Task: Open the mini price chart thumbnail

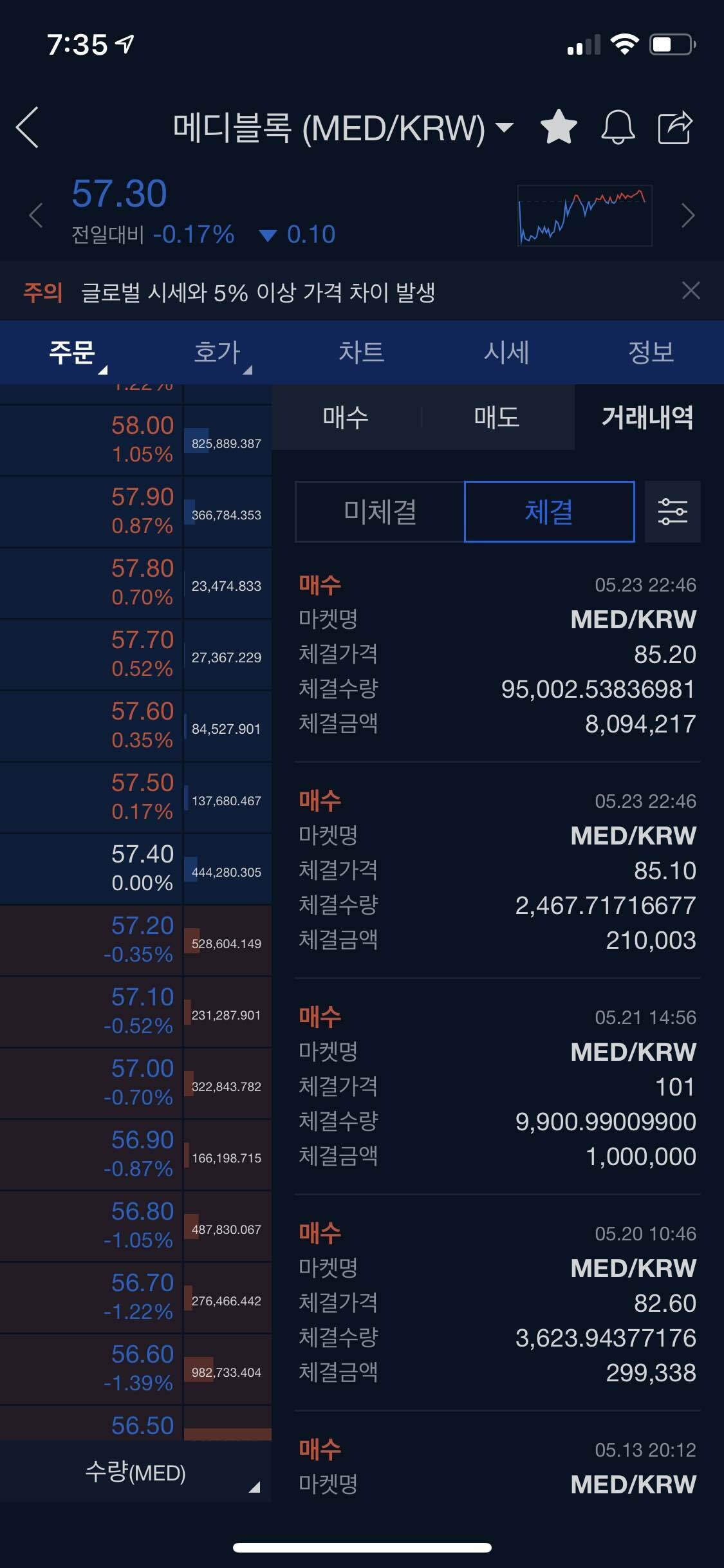Action: (x=584, y=215)
